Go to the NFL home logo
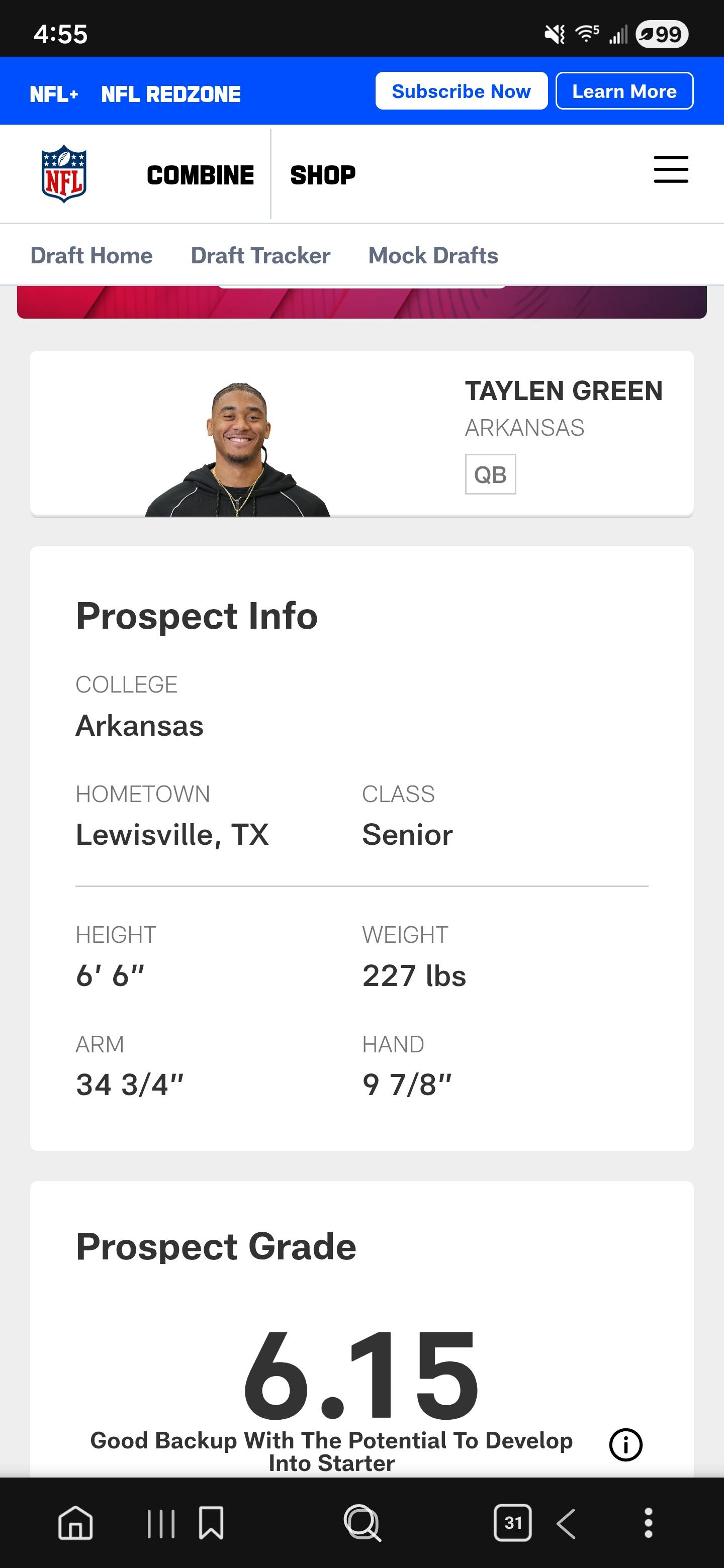 pos(64,174)
